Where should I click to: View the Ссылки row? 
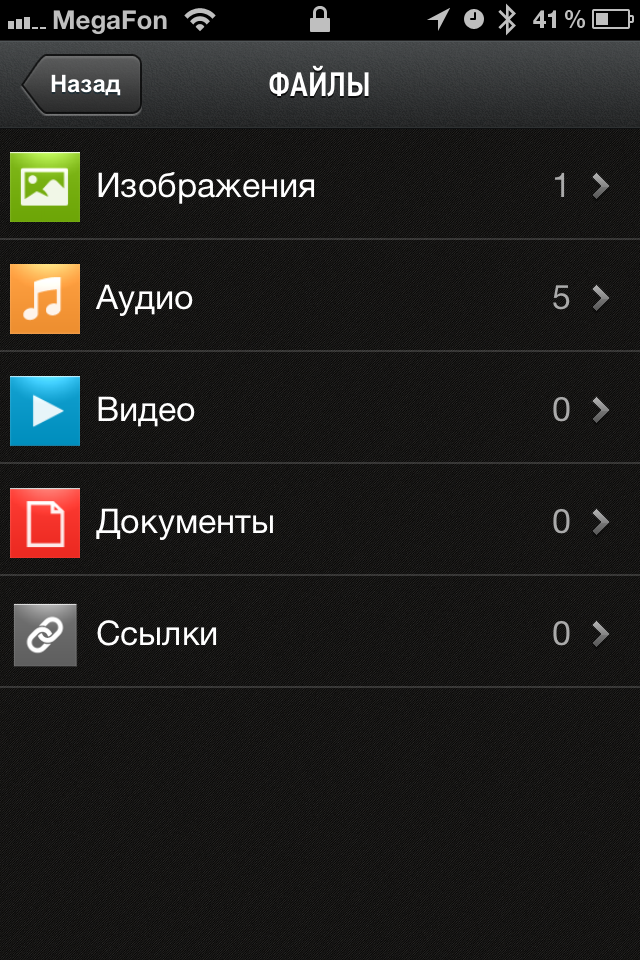pyautogui.click(x=320, y=634)
